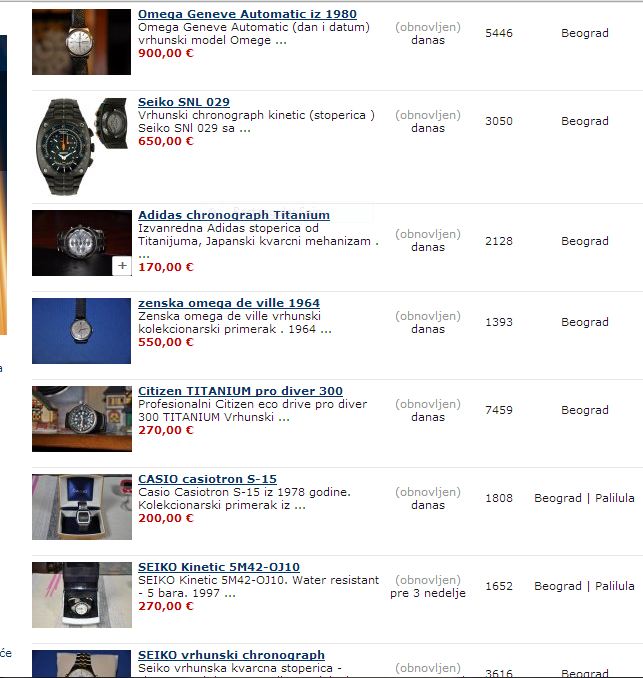The height and width of the screenshot is (678, 643).
Task: Open the Adidas chronograph Titanium listing link
Action: pos(233,215)
